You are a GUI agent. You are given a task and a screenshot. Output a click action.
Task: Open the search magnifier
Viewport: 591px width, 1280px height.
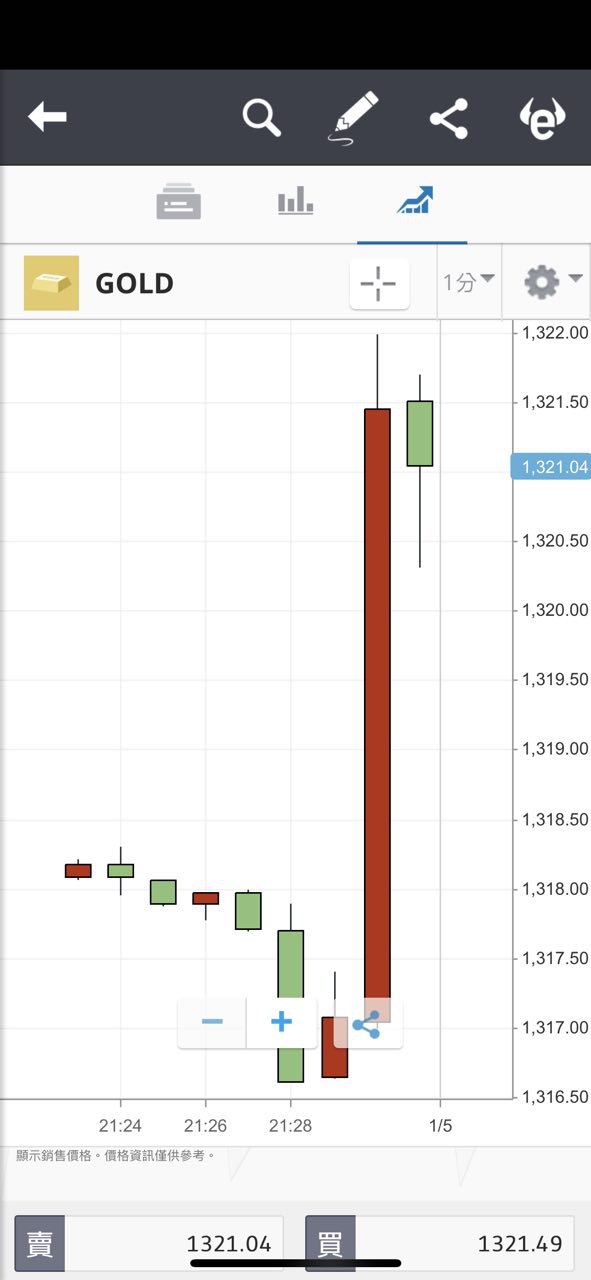[262, 118]
